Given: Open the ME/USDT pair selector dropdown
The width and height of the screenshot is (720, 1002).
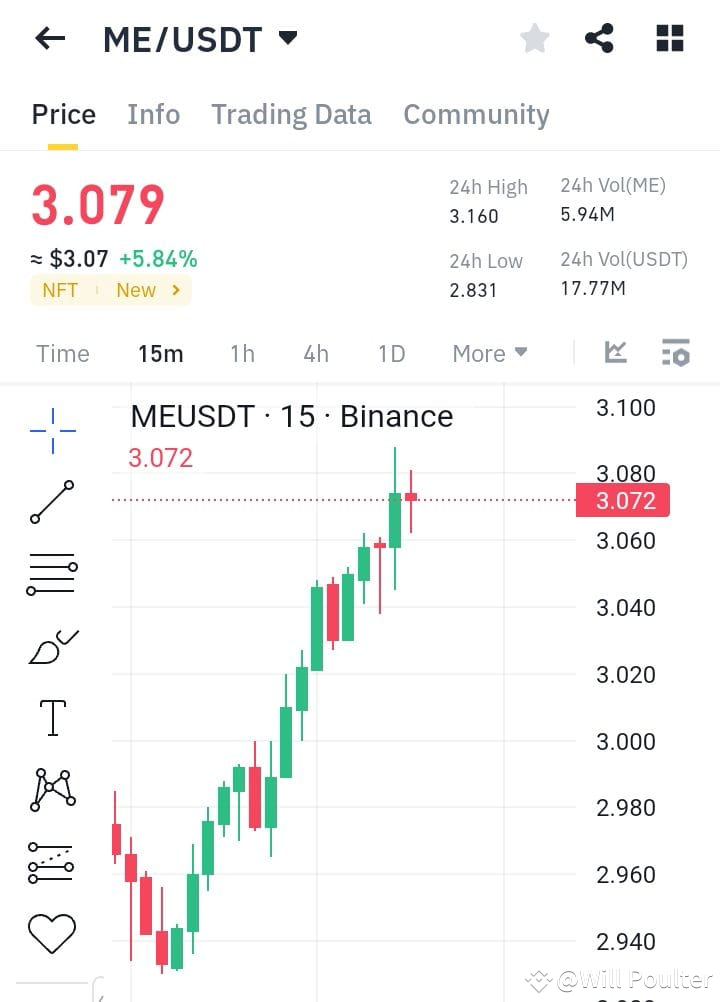Looking at the screenshot, I should coord(287,38).
